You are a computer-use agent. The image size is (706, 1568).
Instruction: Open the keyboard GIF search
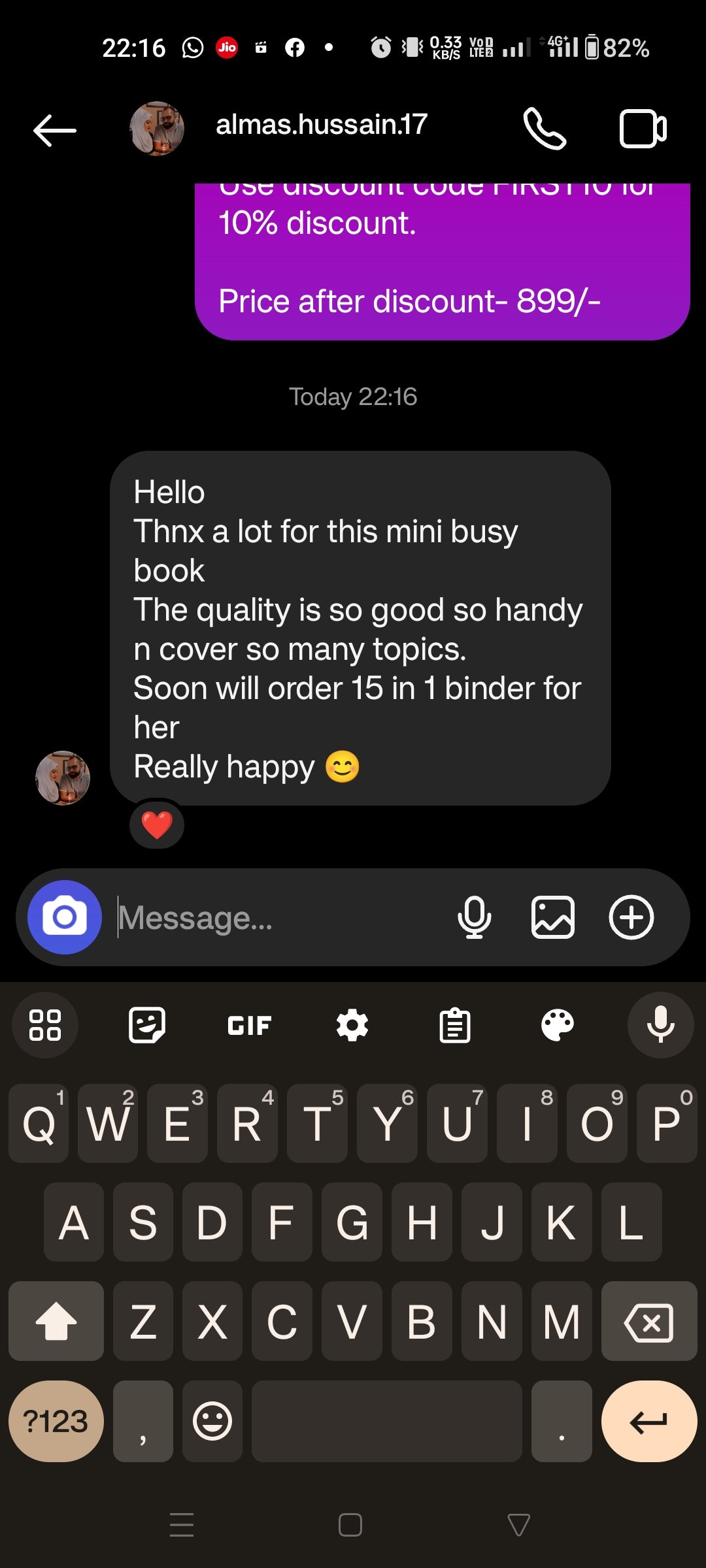point(249,1025)
